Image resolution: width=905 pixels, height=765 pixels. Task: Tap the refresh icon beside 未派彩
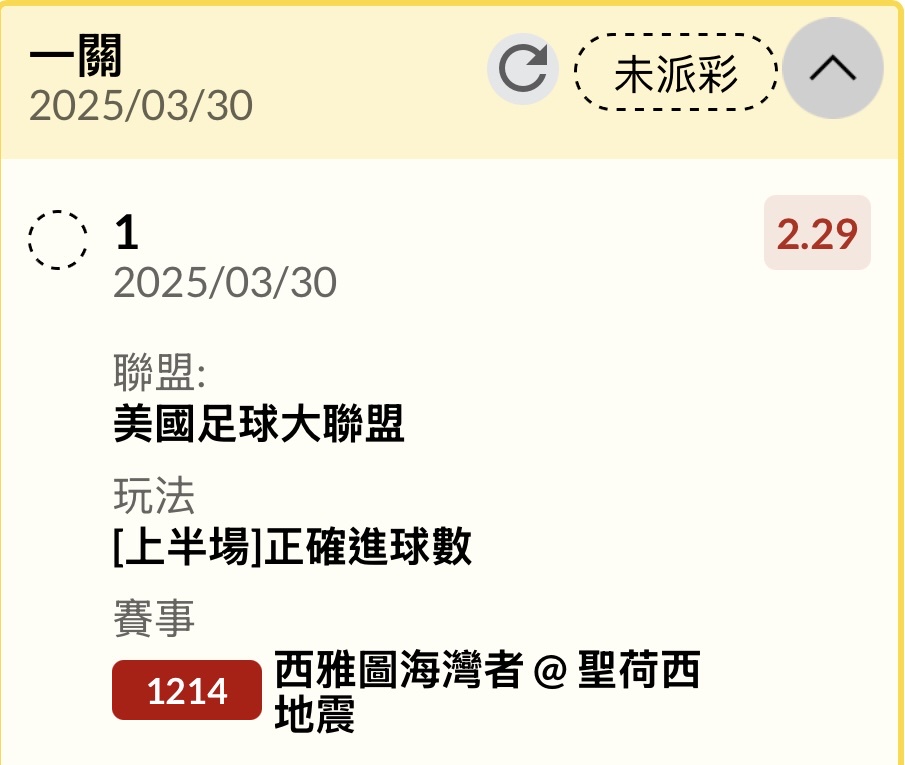point(523,71)
